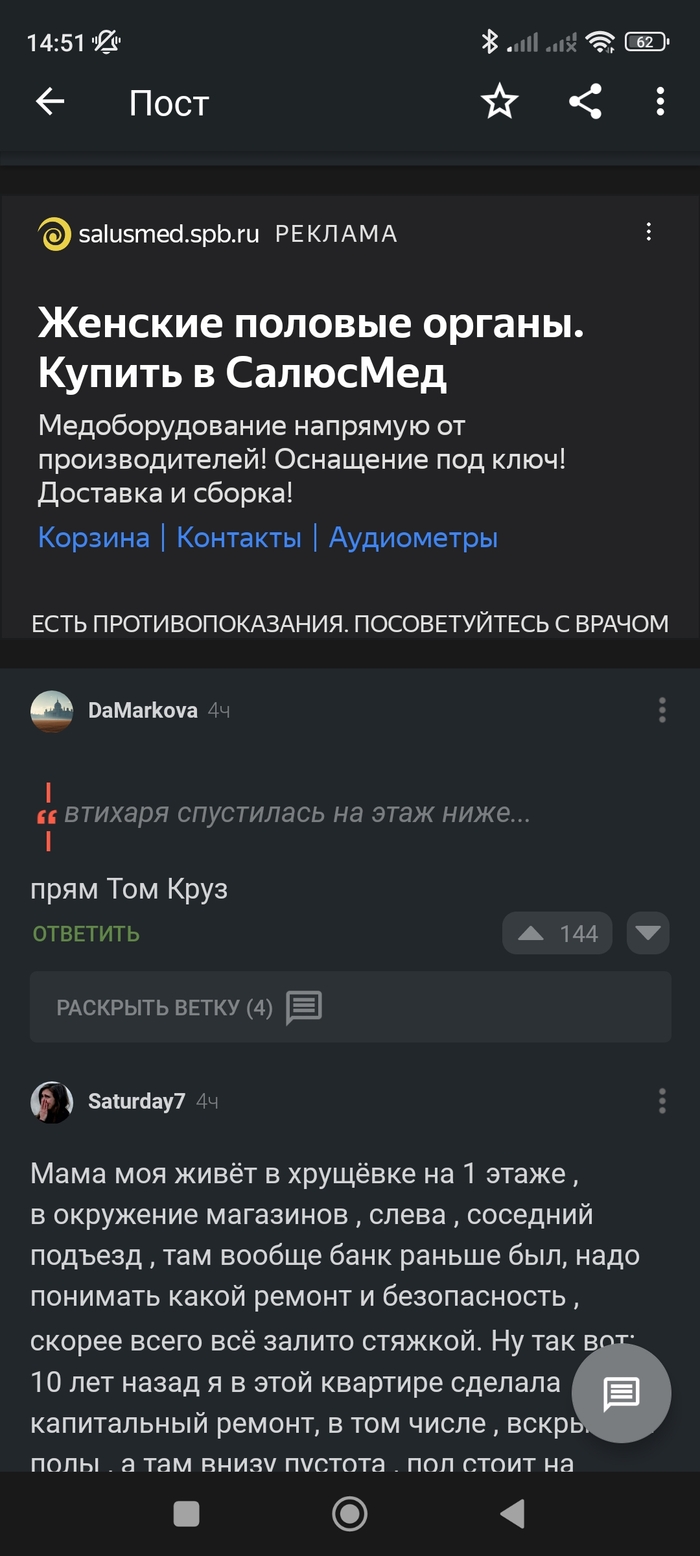700x1556 pixels.
Task: Go back using the toolbar arrow
Action: coord(50,101)
